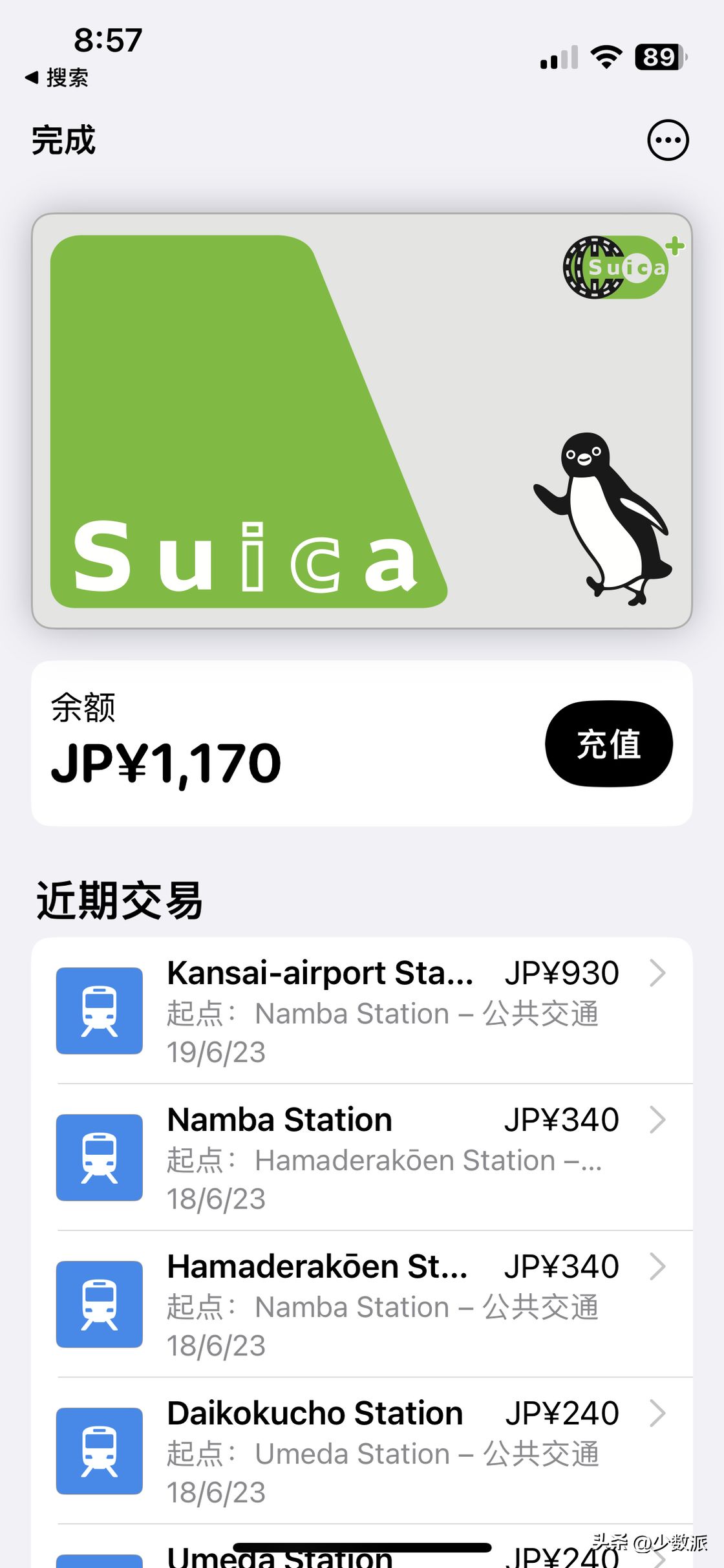The image size is (724, 1568).
Task: Open the Umeda Station JP¥240 transaction
Action: point(362,1556)
